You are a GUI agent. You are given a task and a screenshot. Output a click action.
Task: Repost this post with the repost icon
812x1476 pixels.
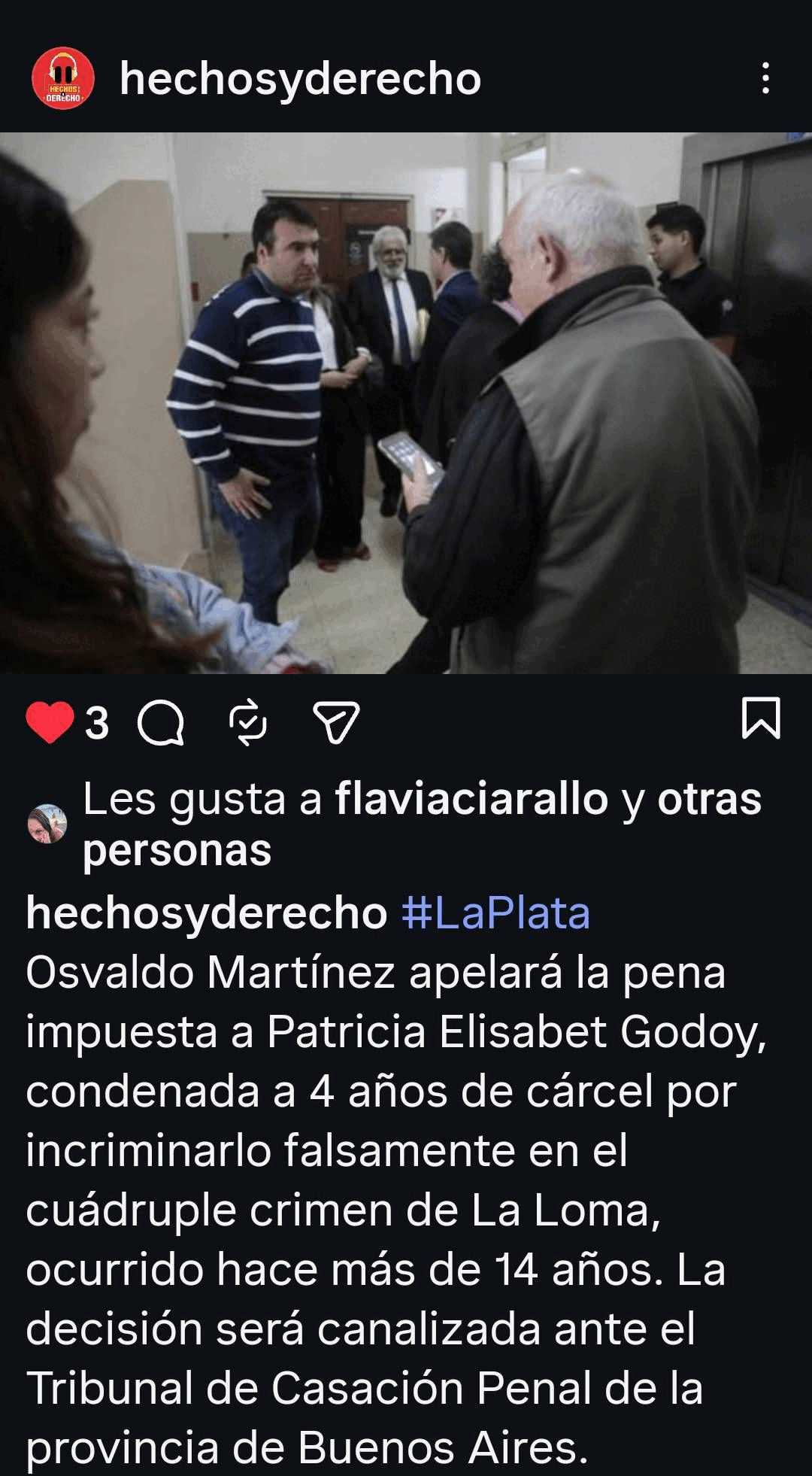[x=248, y=722]
